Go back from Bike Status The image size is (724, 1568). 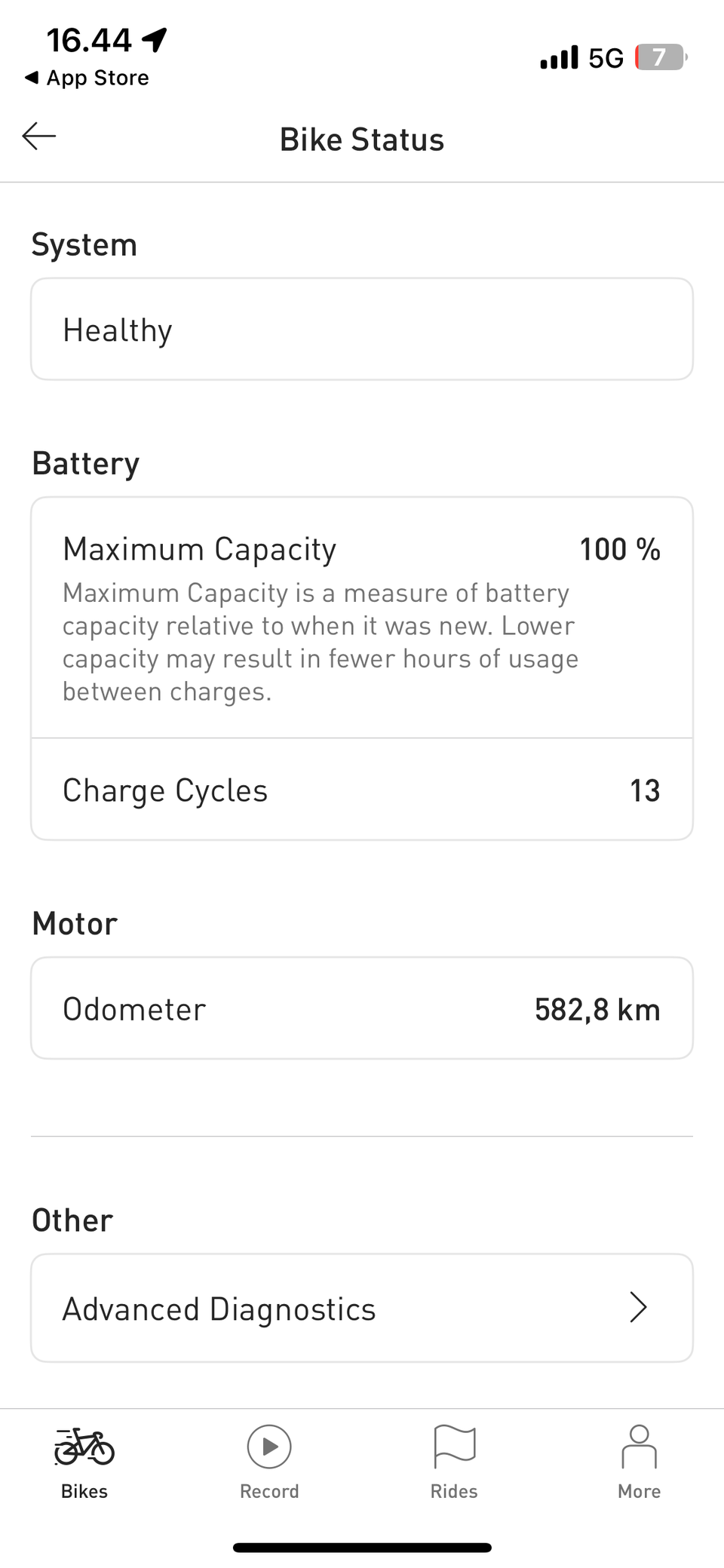(39, 137)
